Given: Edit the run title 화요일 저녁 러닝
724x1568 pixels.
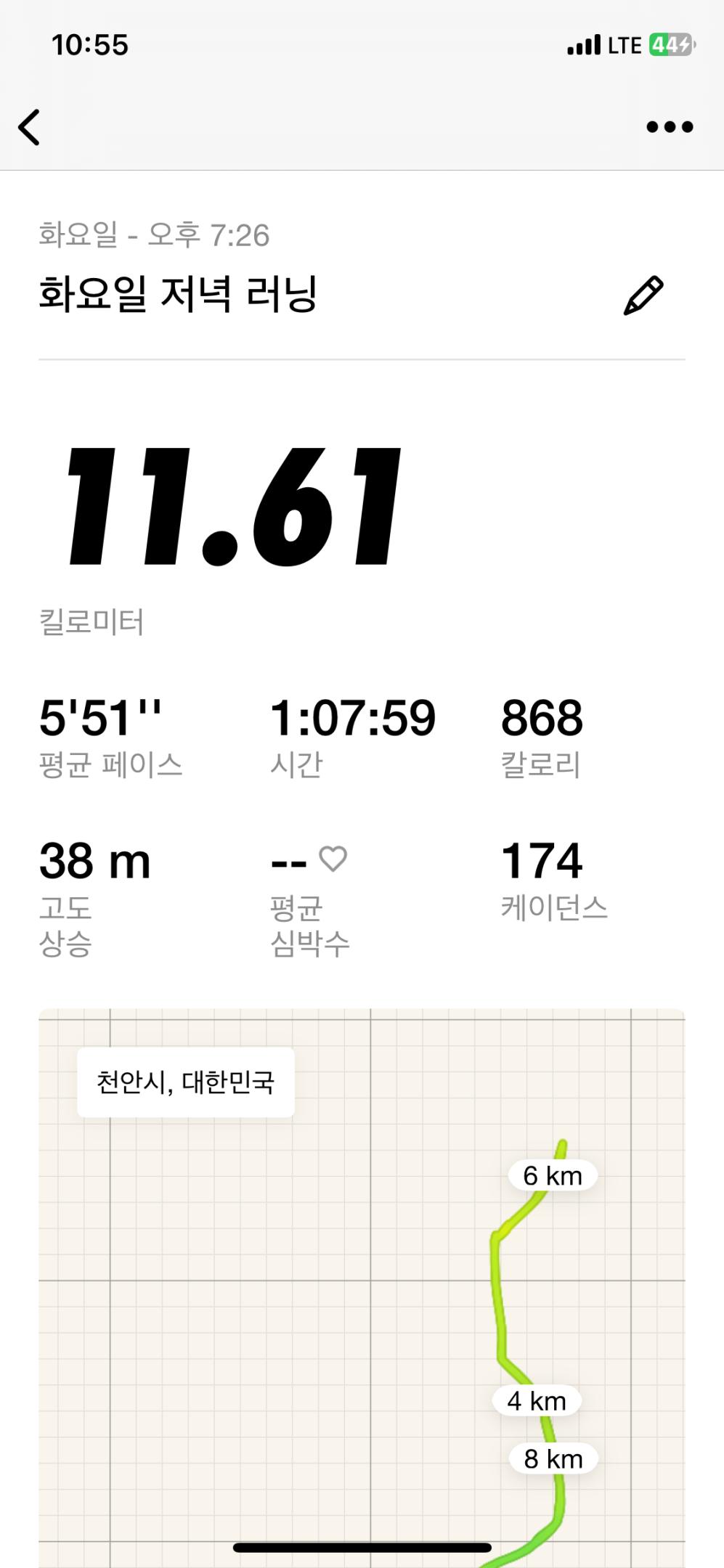Looking at the screenshot, I should click(x=643, y=295).
